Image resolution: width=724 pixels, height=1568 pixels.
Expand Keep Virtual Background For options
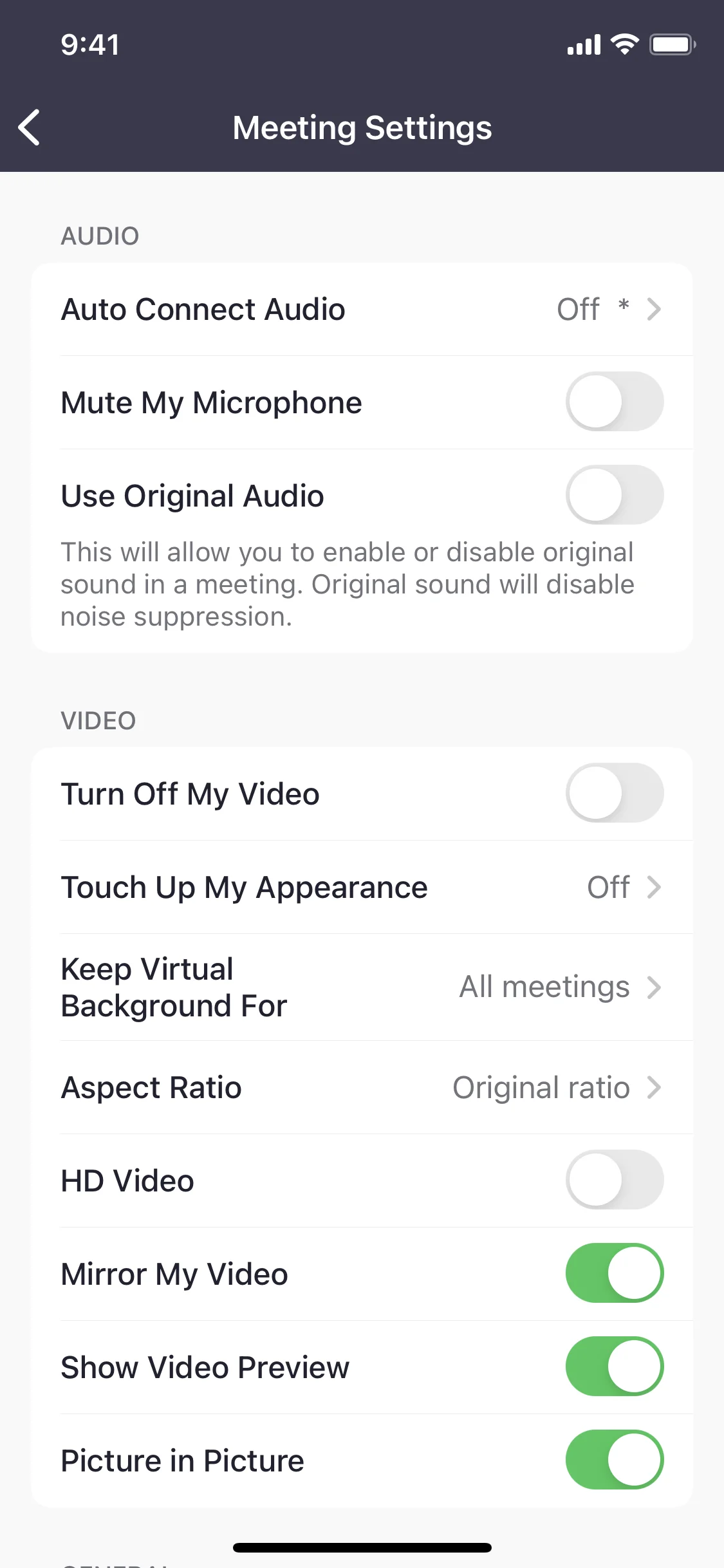(654, 987)
